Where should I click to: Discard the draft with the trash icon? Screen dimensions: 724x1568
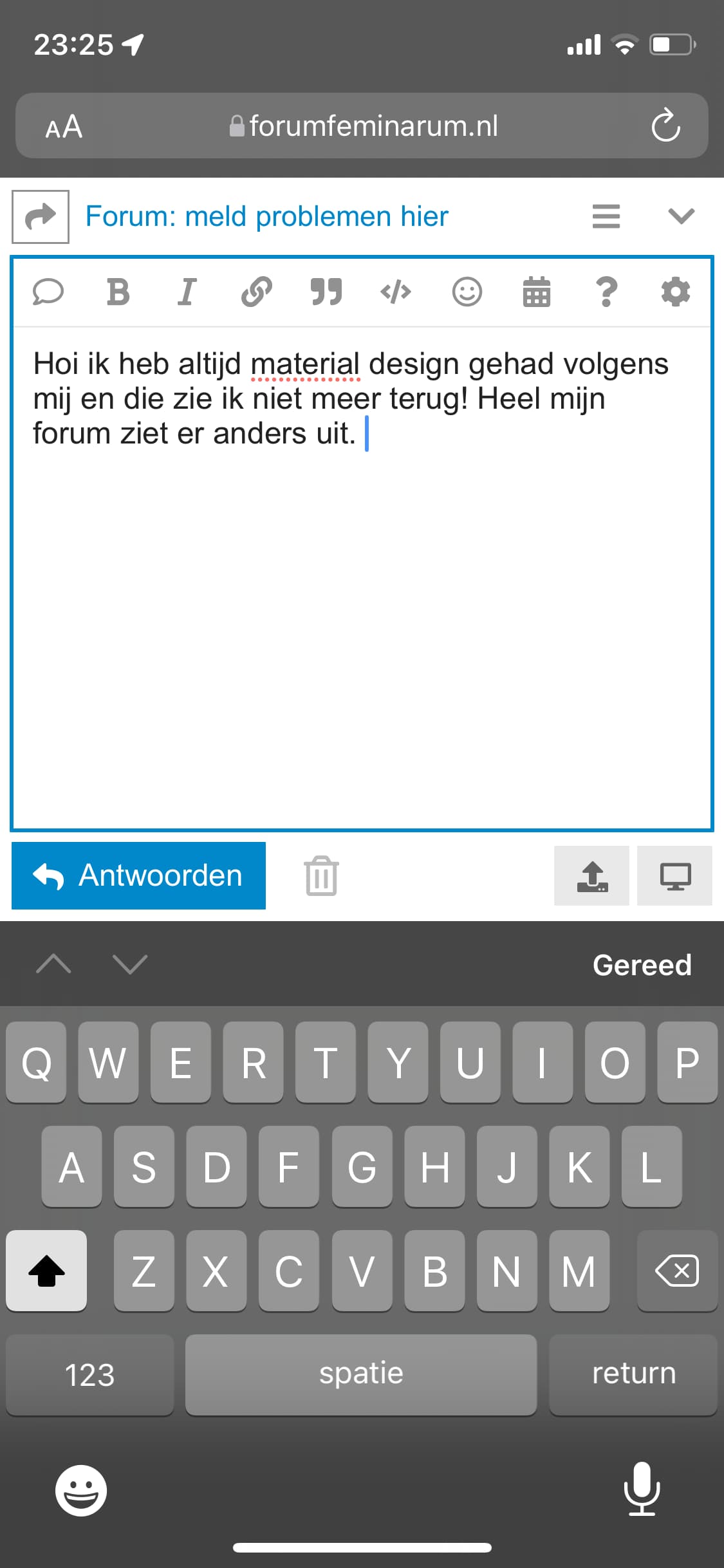(321, 875)
